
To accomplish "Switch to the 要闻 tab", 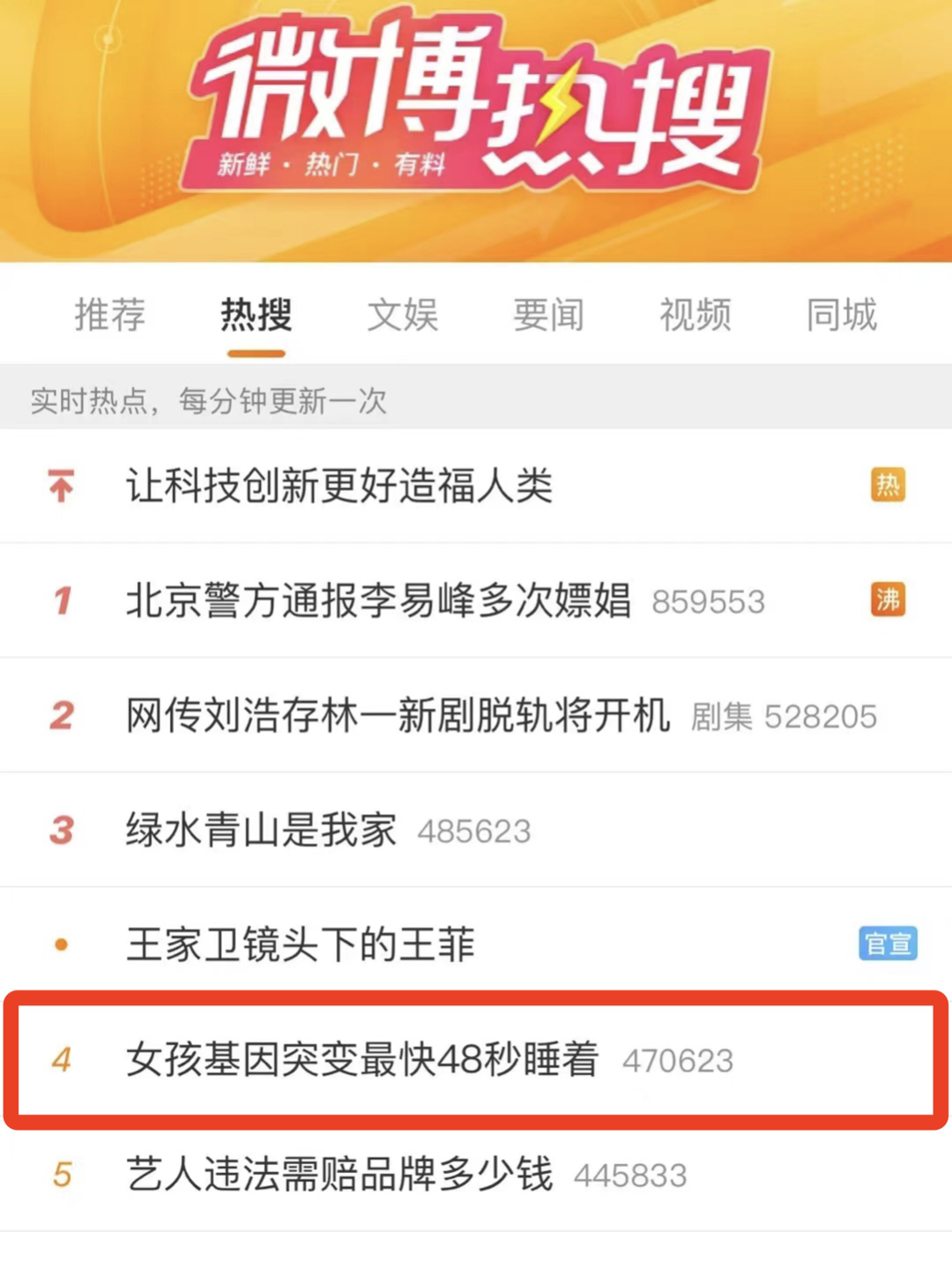I will pos(548,315).
